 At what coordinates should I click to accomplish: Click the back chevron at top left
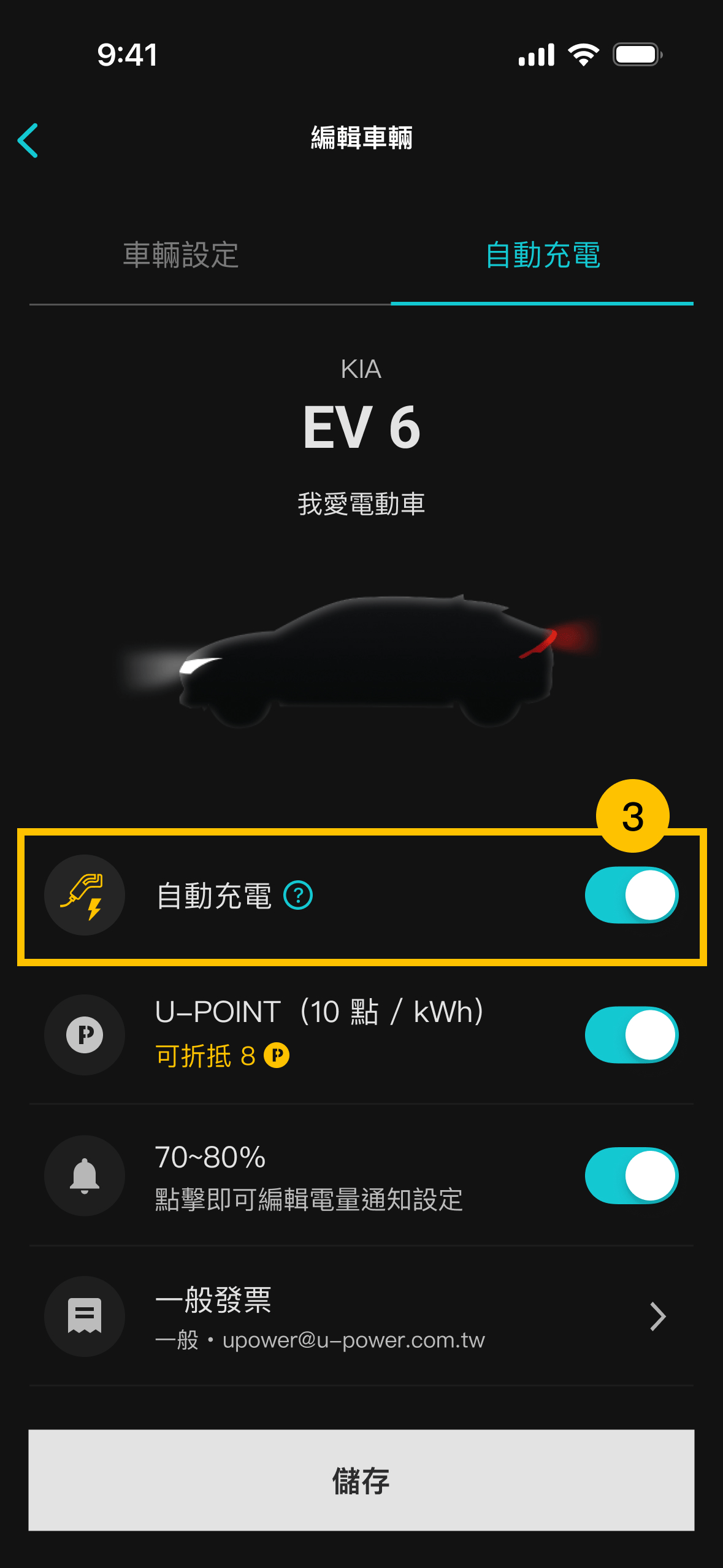(x=29, y=141)
